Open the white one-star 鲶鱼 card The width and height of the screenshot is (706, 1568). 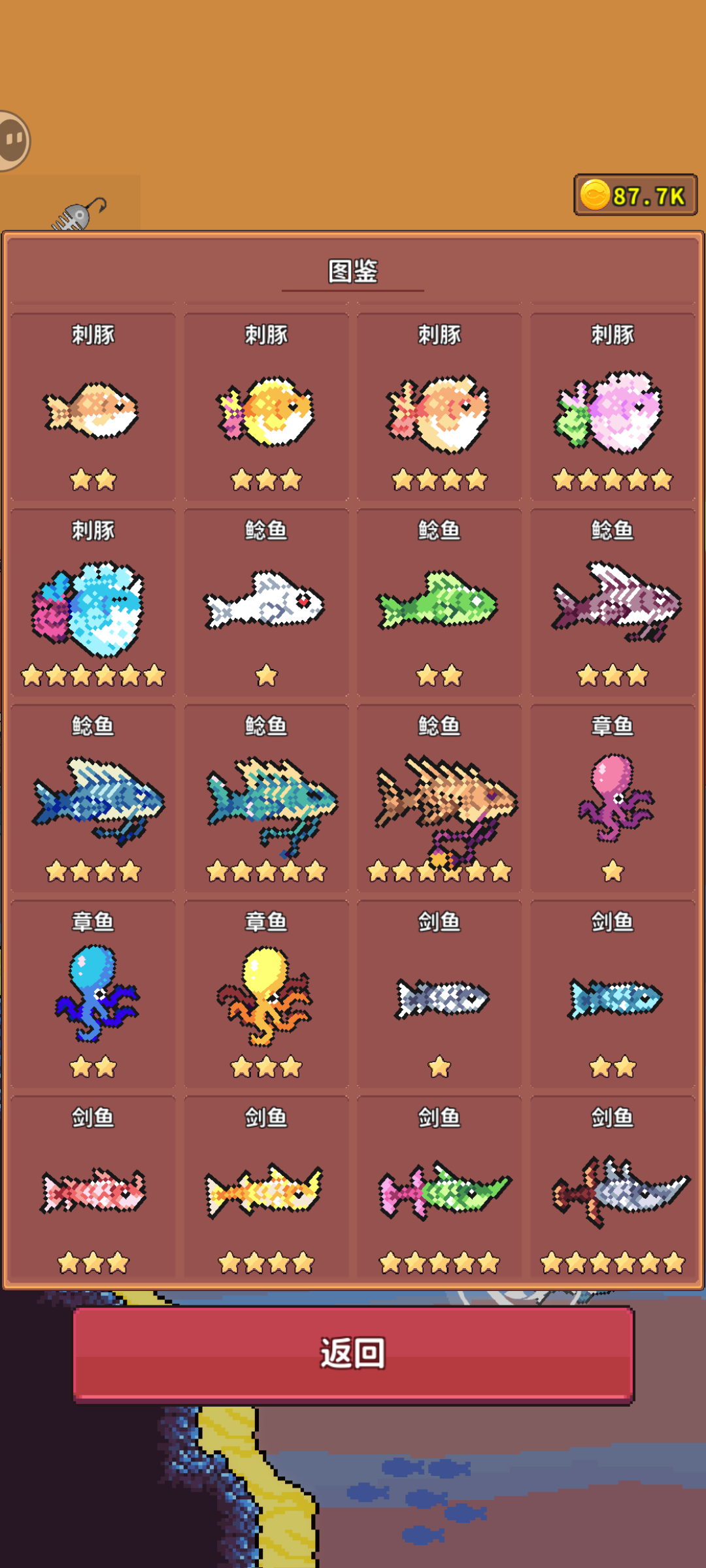point(266,602)
